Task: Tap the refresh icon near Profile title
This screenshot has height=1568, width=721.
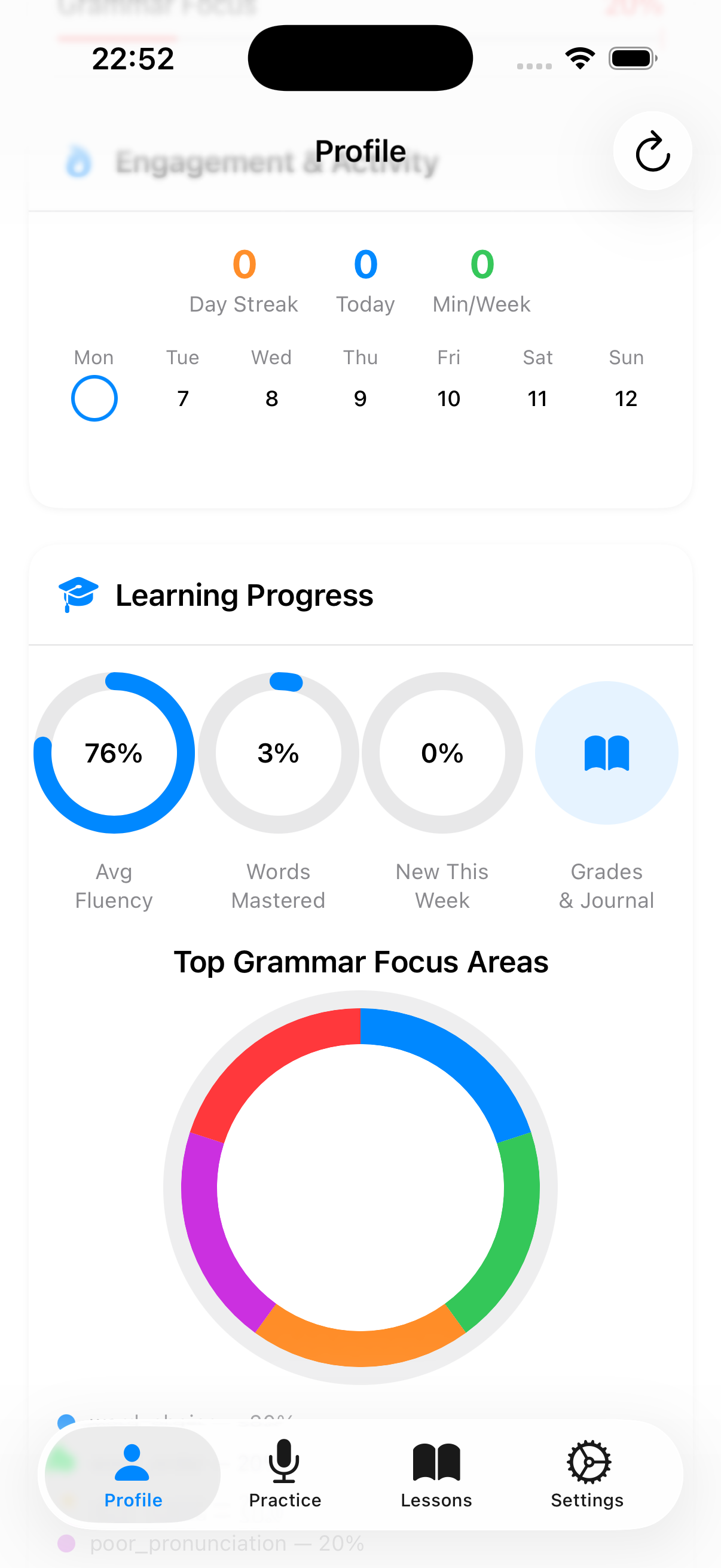Action: pyautogui.click(x=652, y=151)
